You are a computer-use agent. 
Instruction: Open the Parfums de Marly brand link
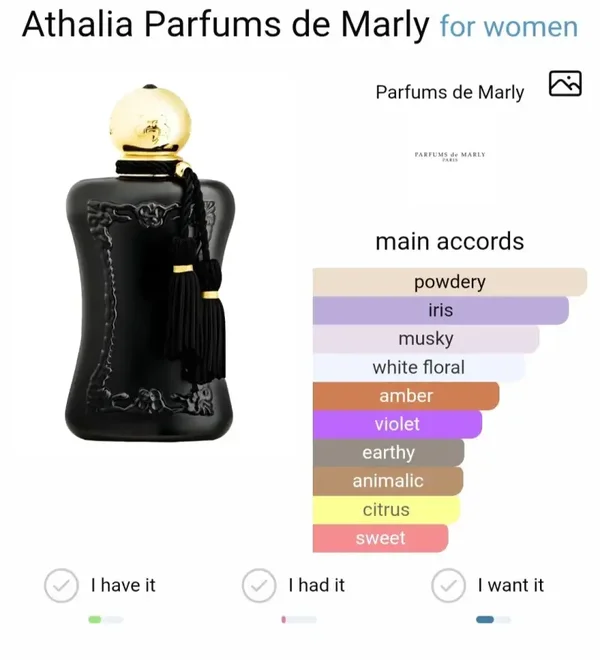click(x=449, y=92)
